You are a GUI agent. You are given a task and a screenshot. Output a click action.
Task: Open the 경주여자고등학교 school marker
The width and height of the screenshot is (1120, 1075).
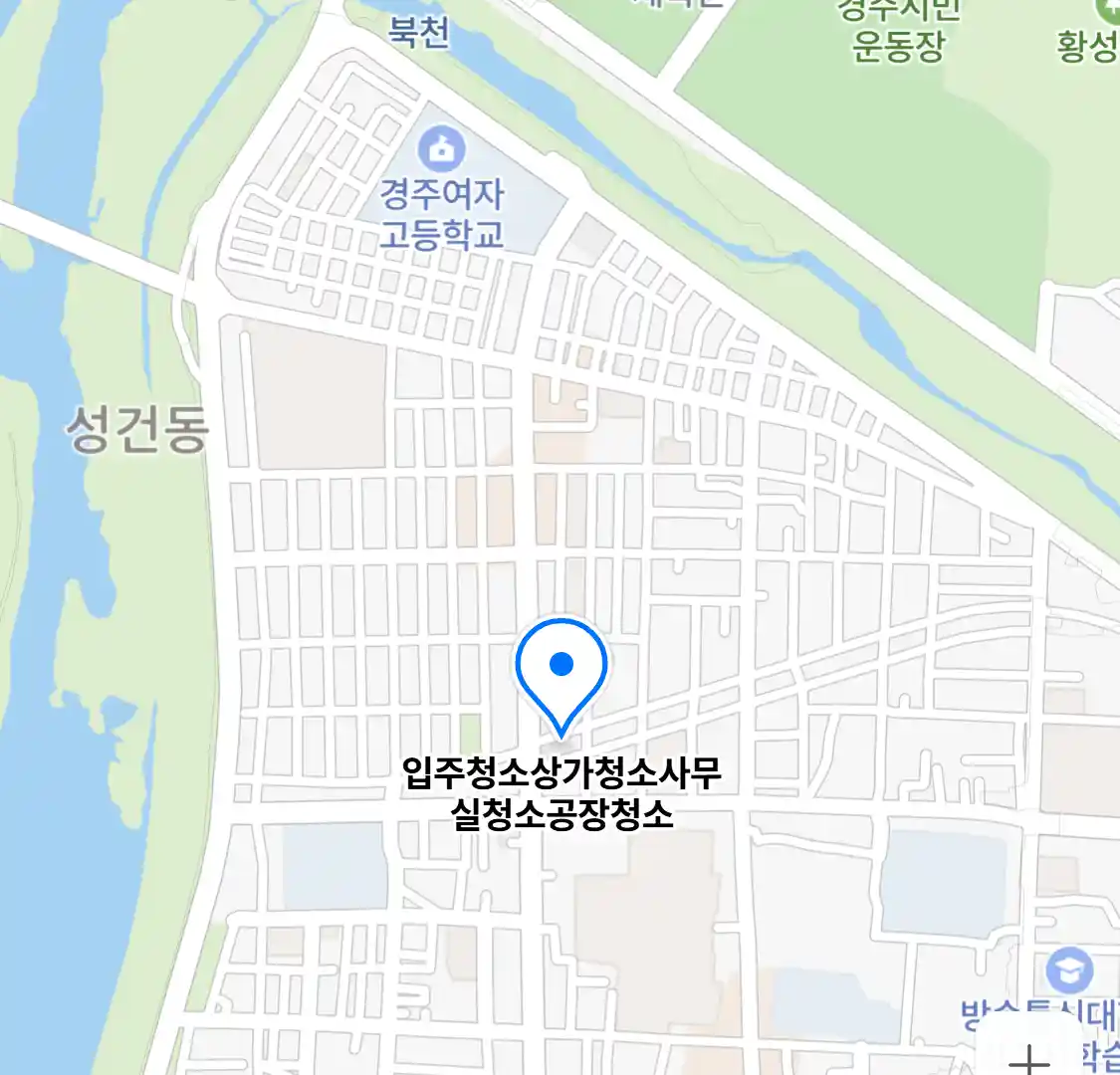(x=441, y=150)
